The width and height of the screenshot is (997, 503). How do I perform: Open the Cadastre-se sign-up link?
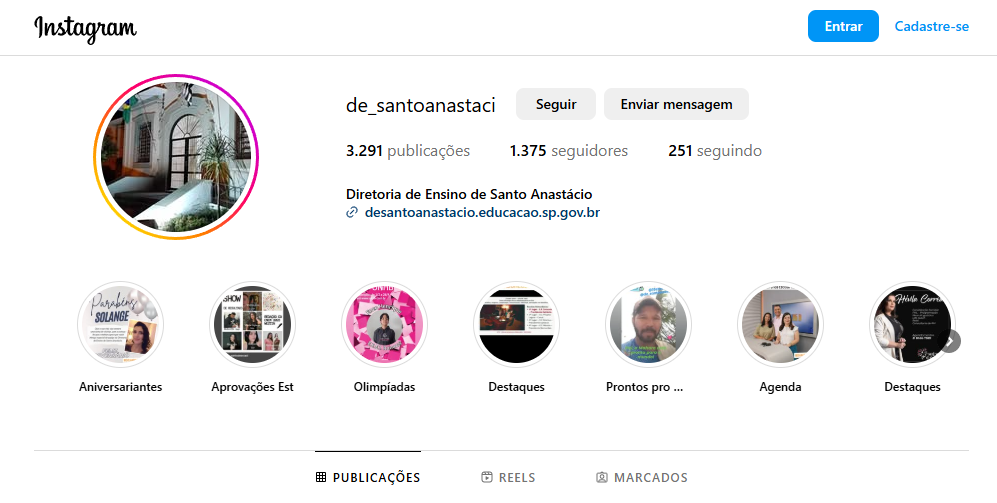coord(931,26)
